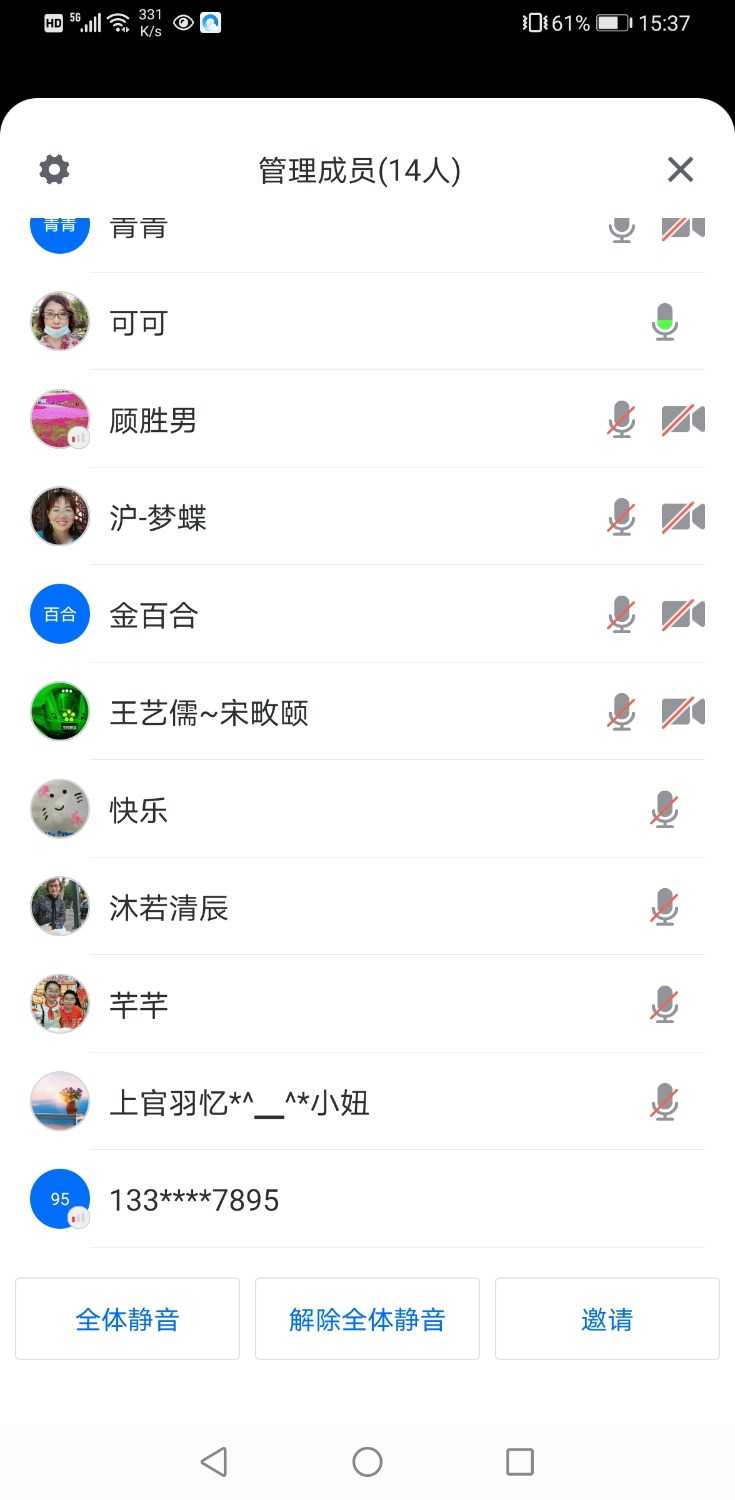Toggle 上官羽忆's muted microphone
This screenshot has width=735, height=1500.
[664, 1102]
